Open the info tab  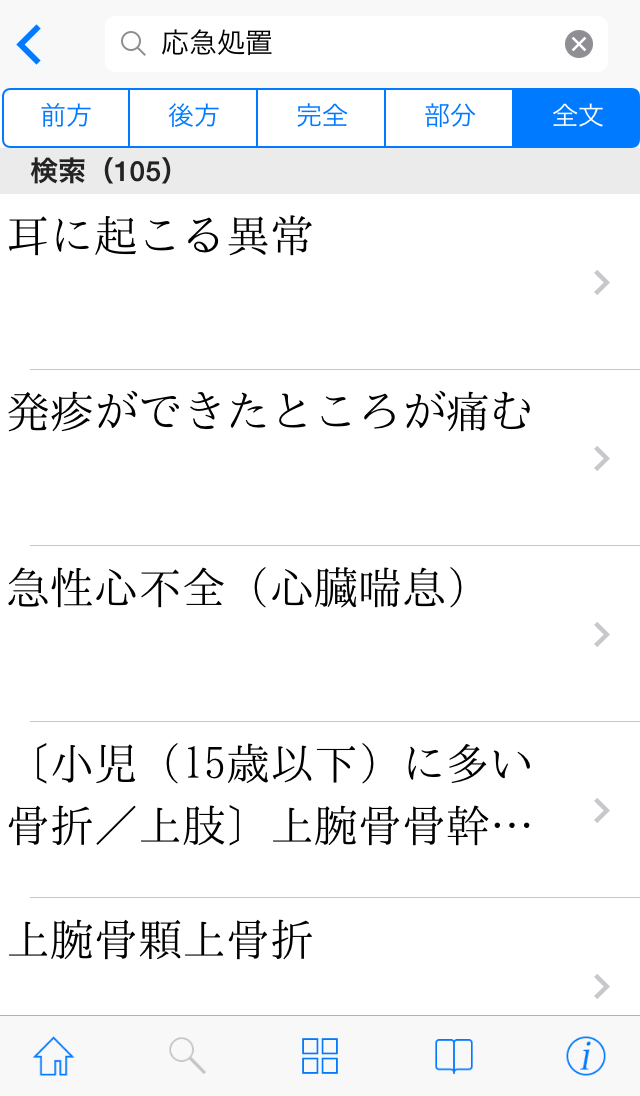pyautogui.click(x=586, y=1056)
